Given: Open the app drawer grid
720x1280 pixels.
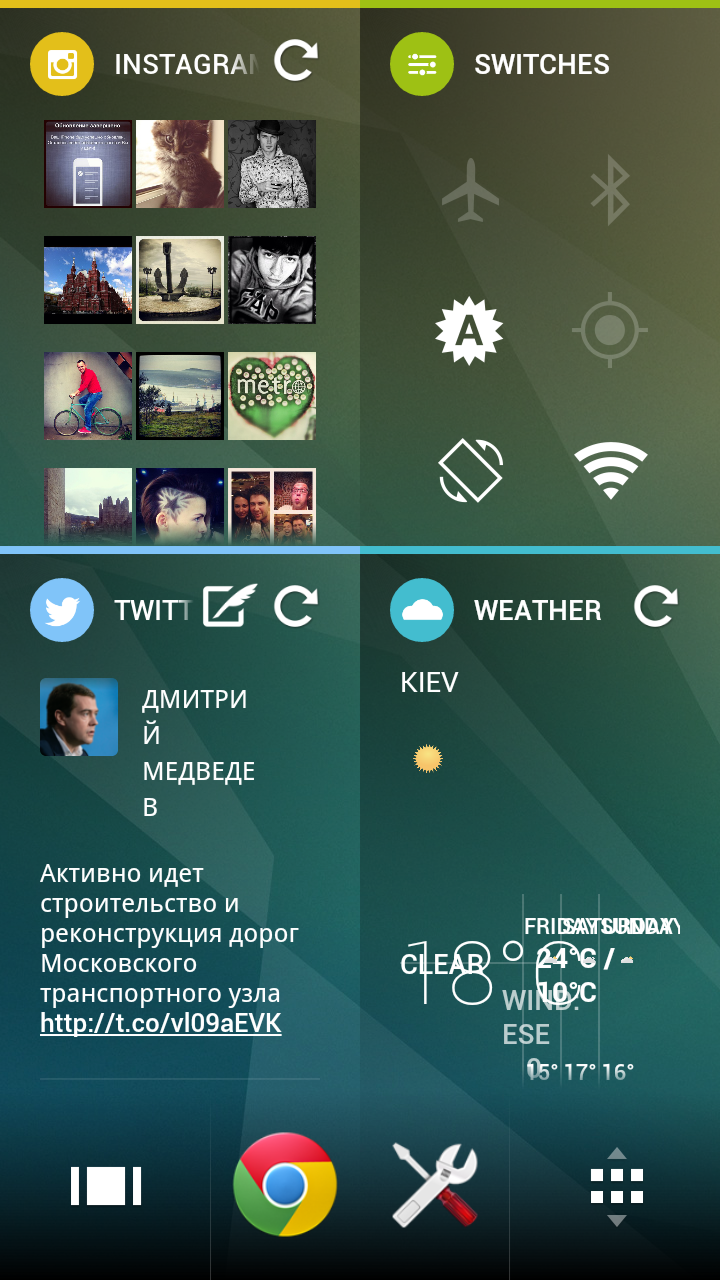Looking at the screenshot, I should (x=616, y=1186).
